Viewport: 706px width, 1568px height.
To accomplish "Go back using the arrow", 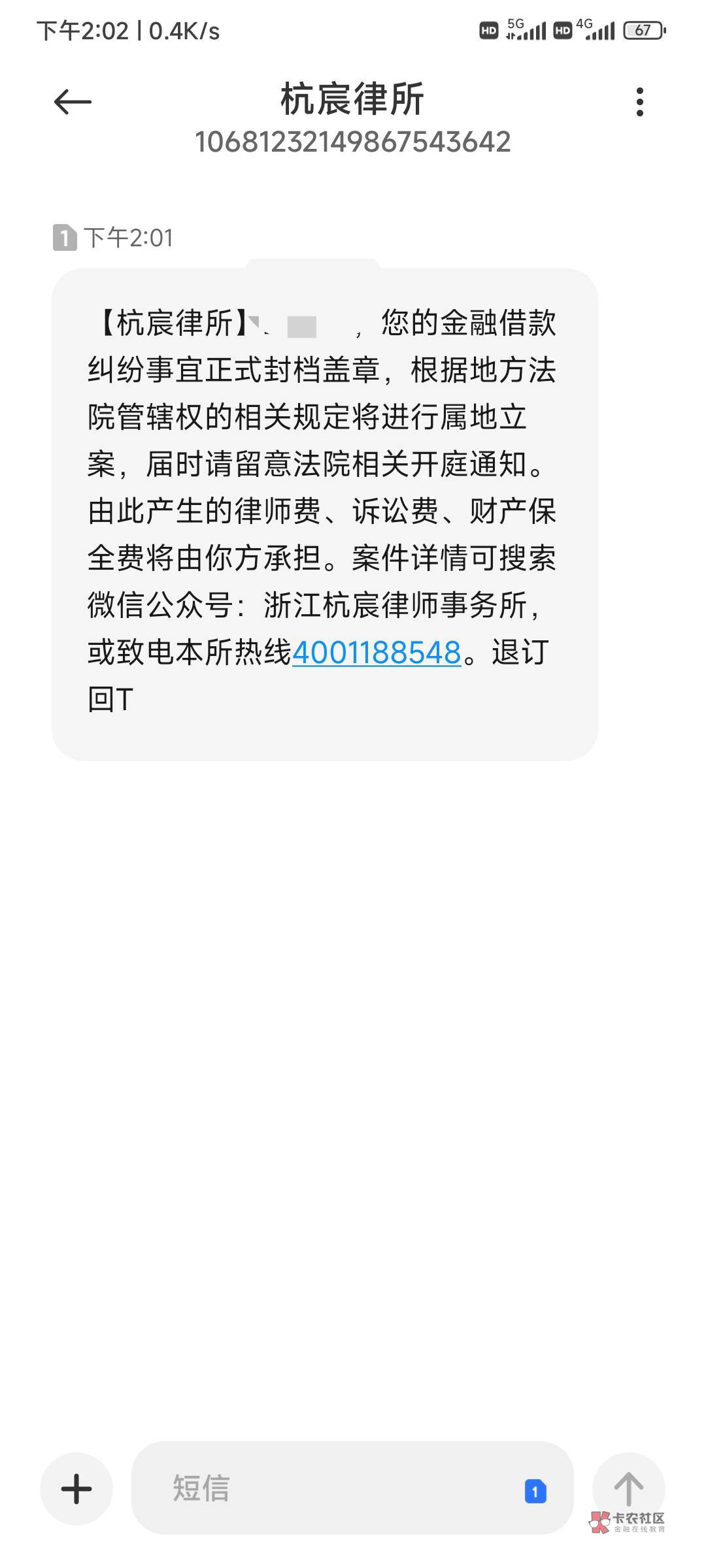I will tap(73, 103).
